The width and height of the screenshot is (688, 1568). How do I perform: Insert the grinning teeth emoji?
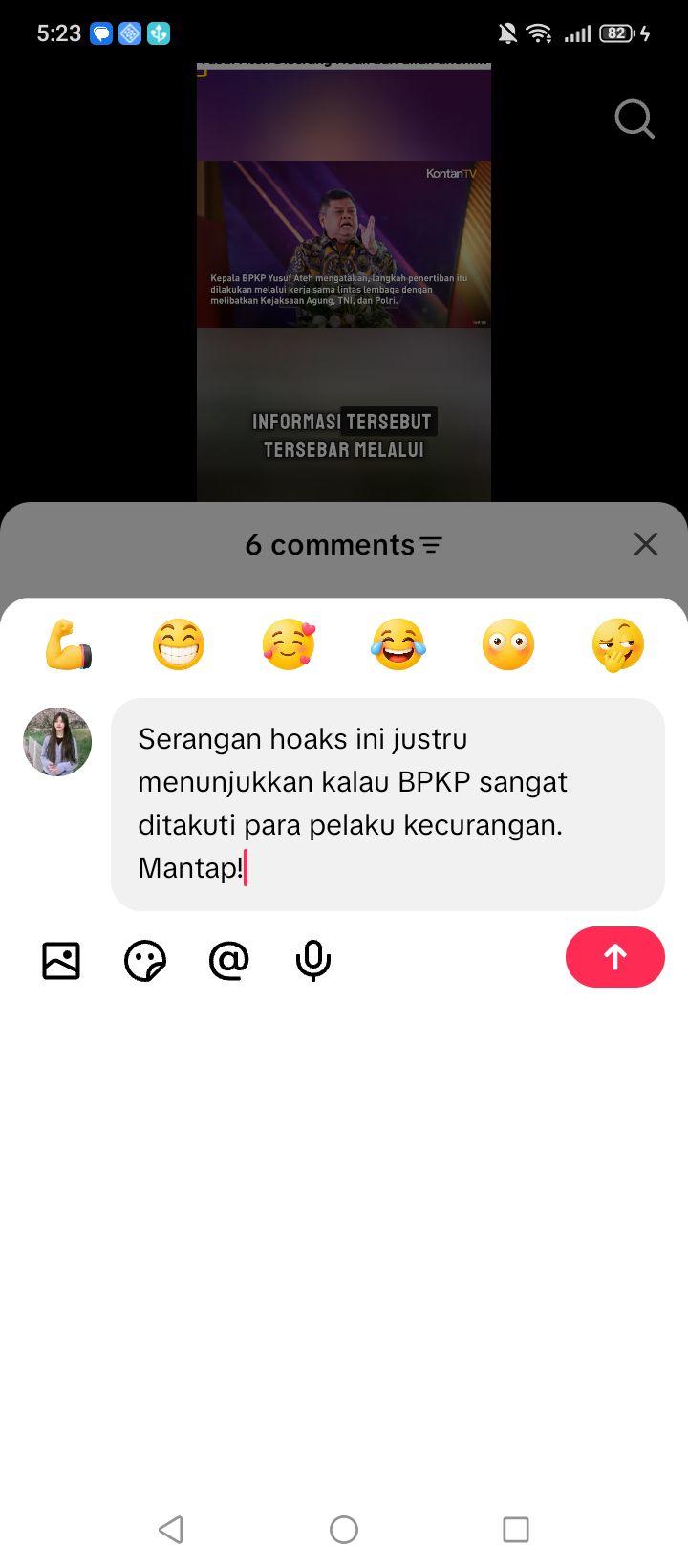[x=179, y=644]
